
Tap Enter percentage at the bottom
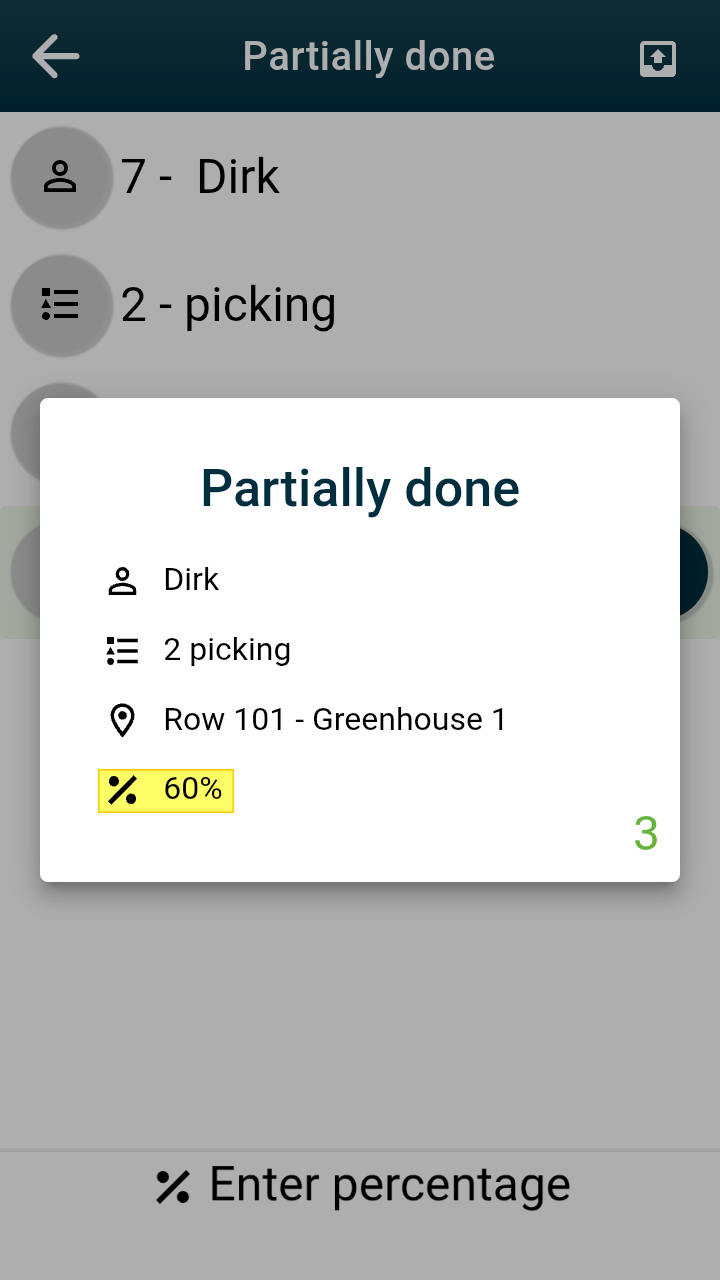point(362,1187)
